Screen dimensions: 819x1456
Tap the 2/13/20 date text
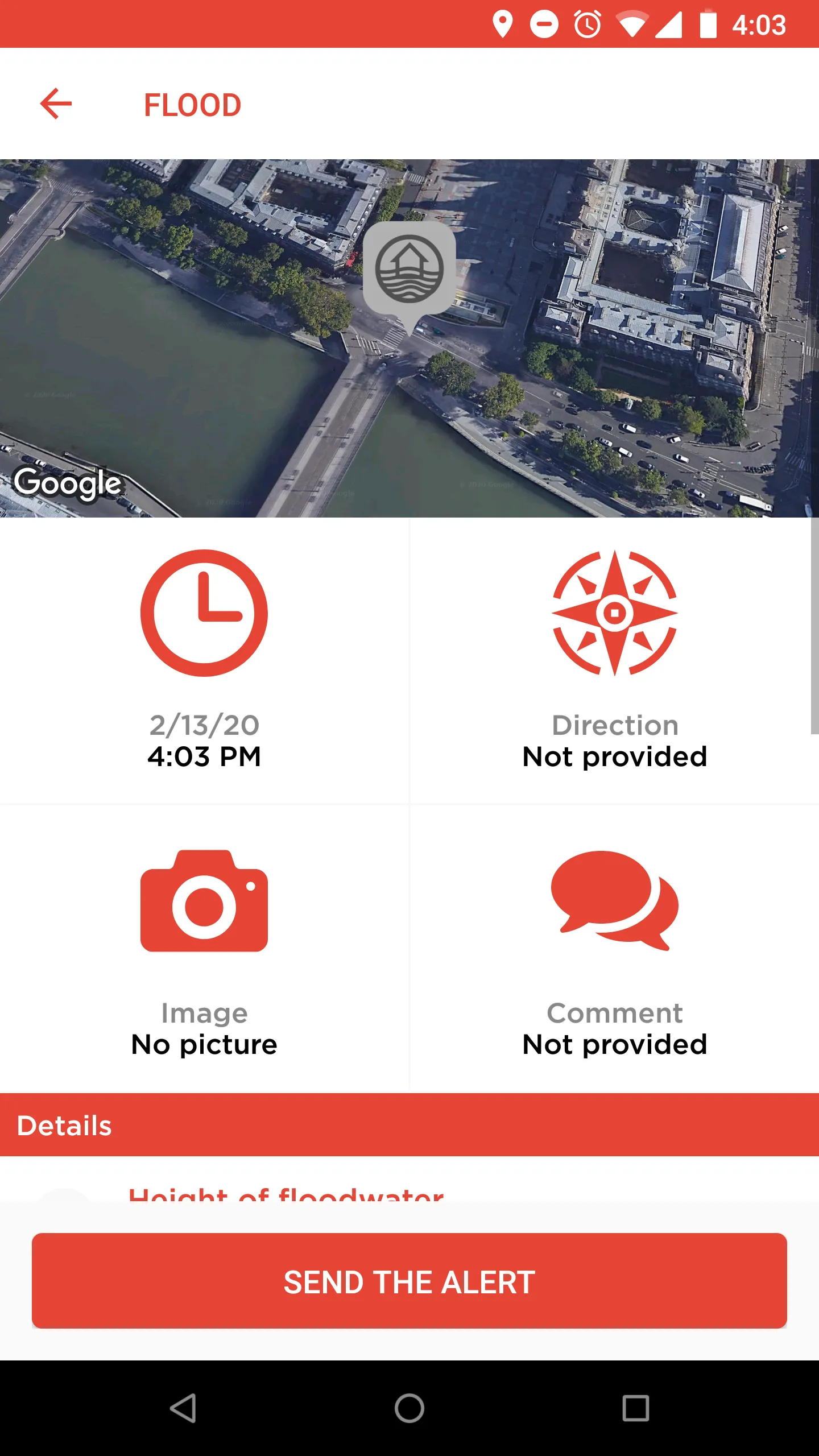(204, 723)
